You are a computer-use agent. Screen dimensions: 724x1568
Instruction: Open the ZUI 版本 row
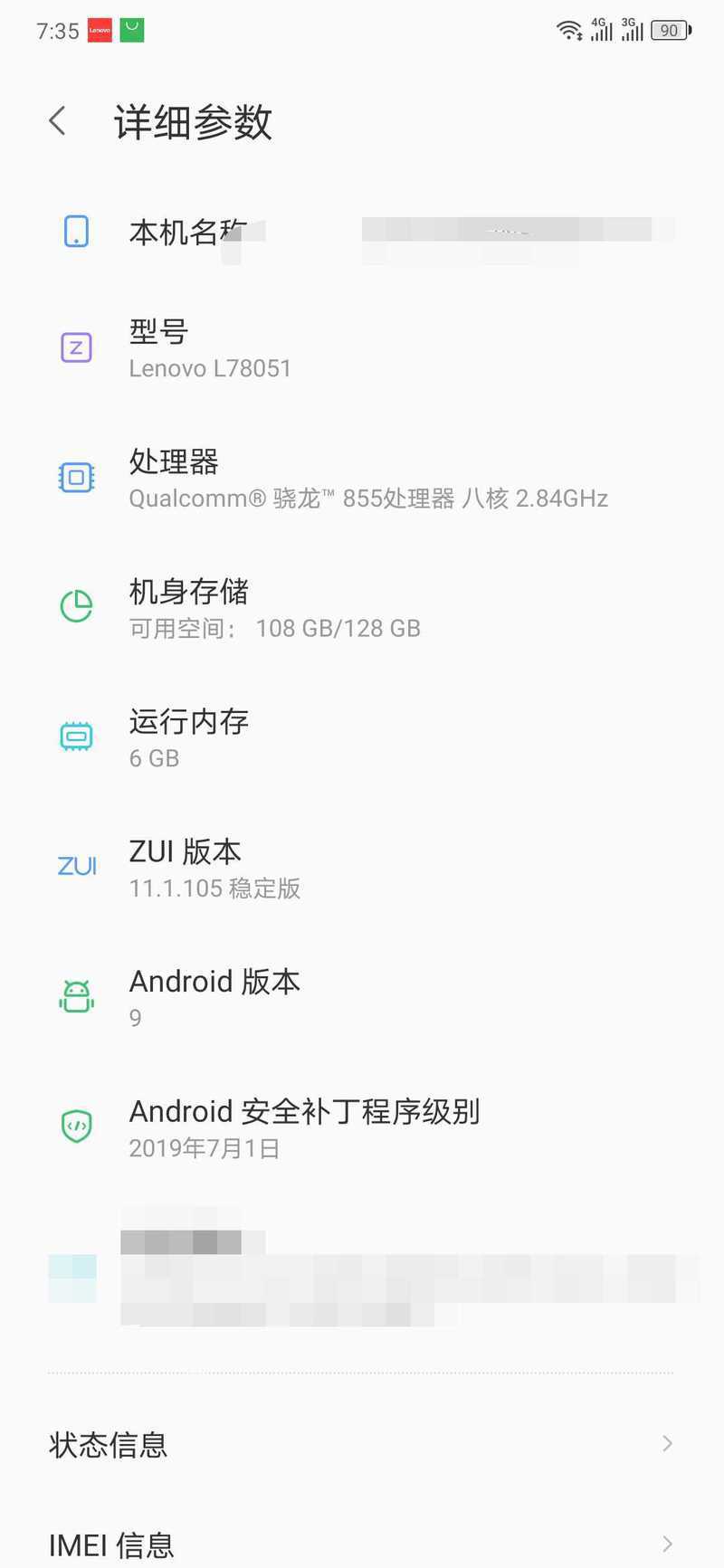(362, 868)
